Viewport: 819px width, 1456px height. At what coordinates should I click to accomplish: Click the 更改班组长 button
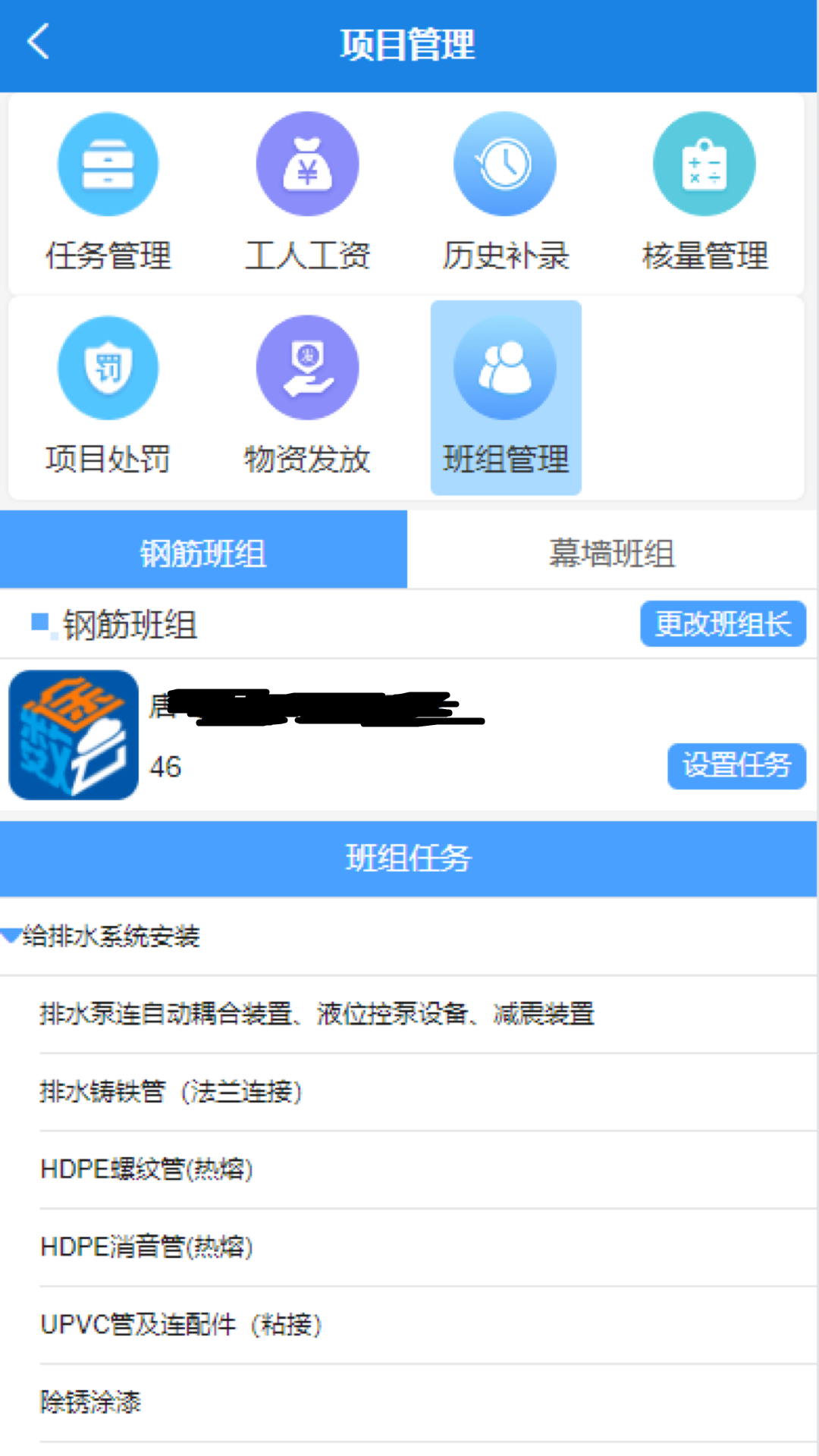coord(723,624)
